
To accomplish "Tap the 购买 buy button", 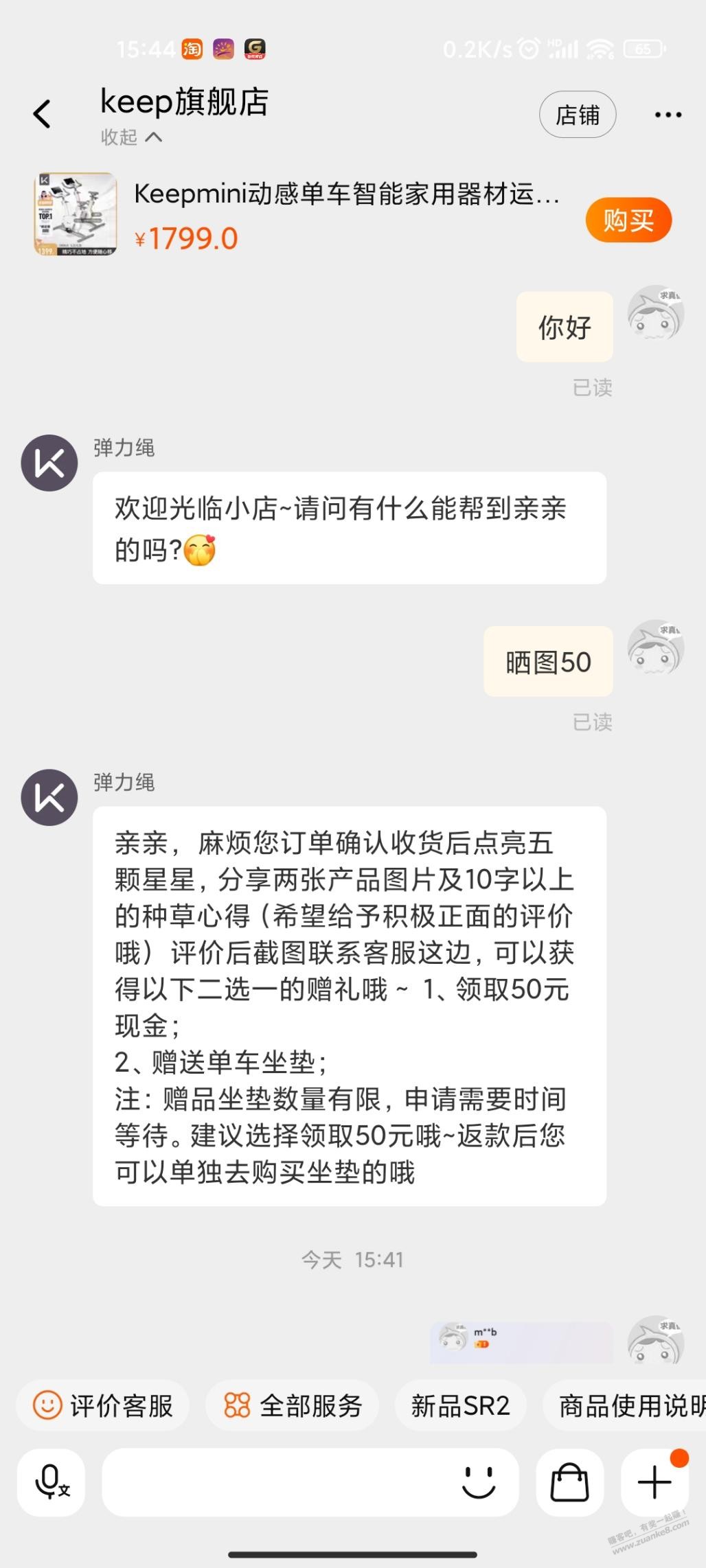I will [628, 219].
